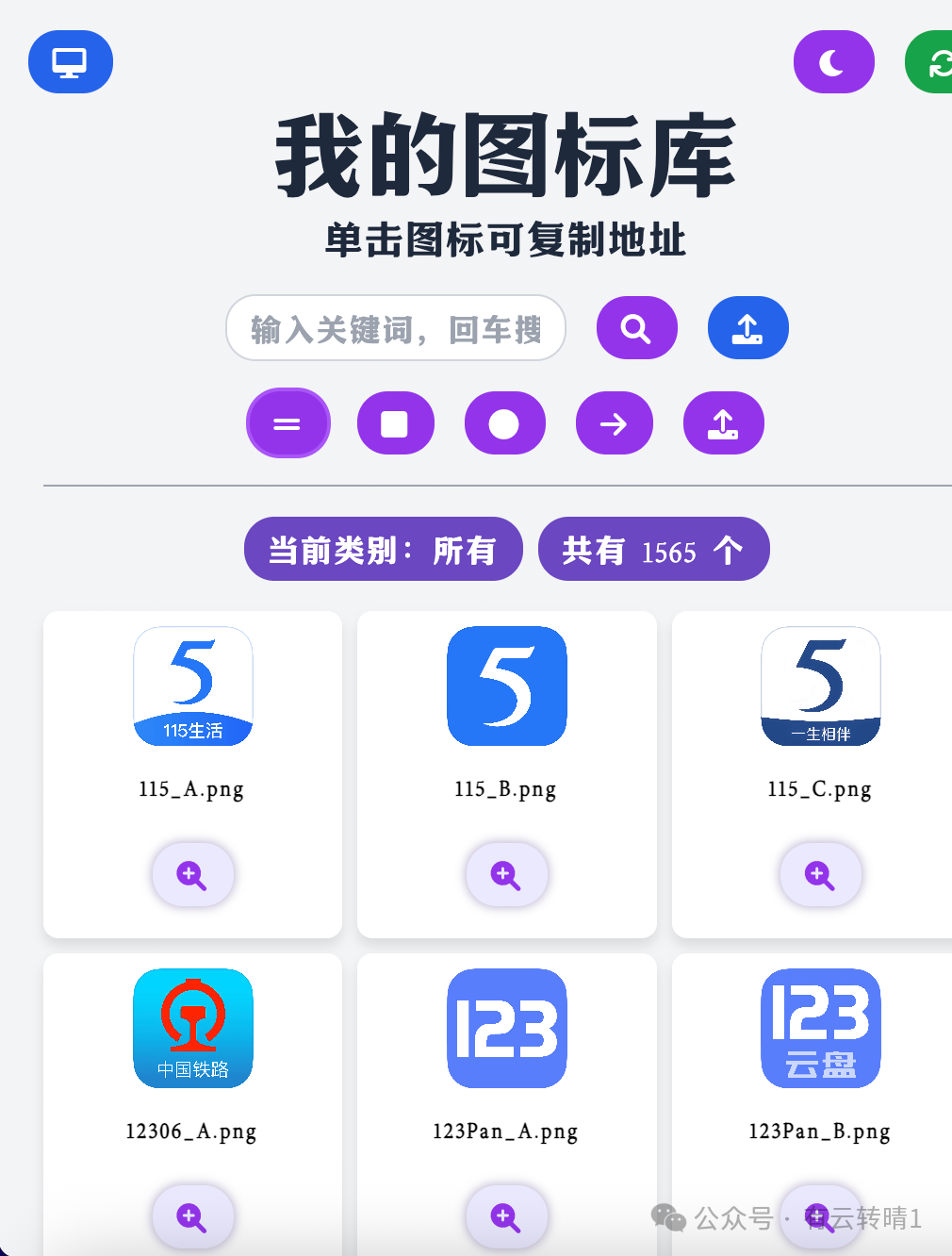Toggle dark mode with the moon button
The height and width of the screenshot is (1256, 952).
coord(833,61)
